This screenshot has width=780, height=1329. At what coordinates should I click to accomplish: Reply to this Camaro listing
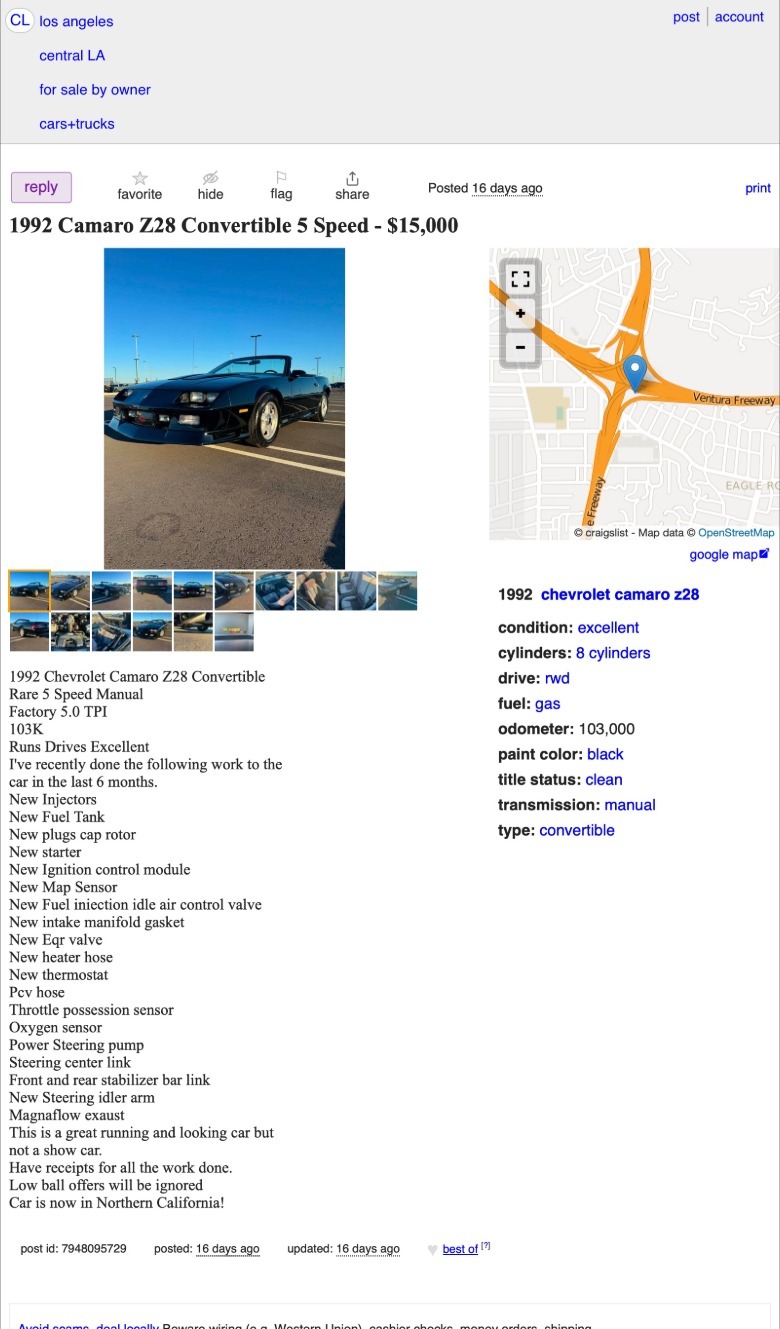point(41,187)
